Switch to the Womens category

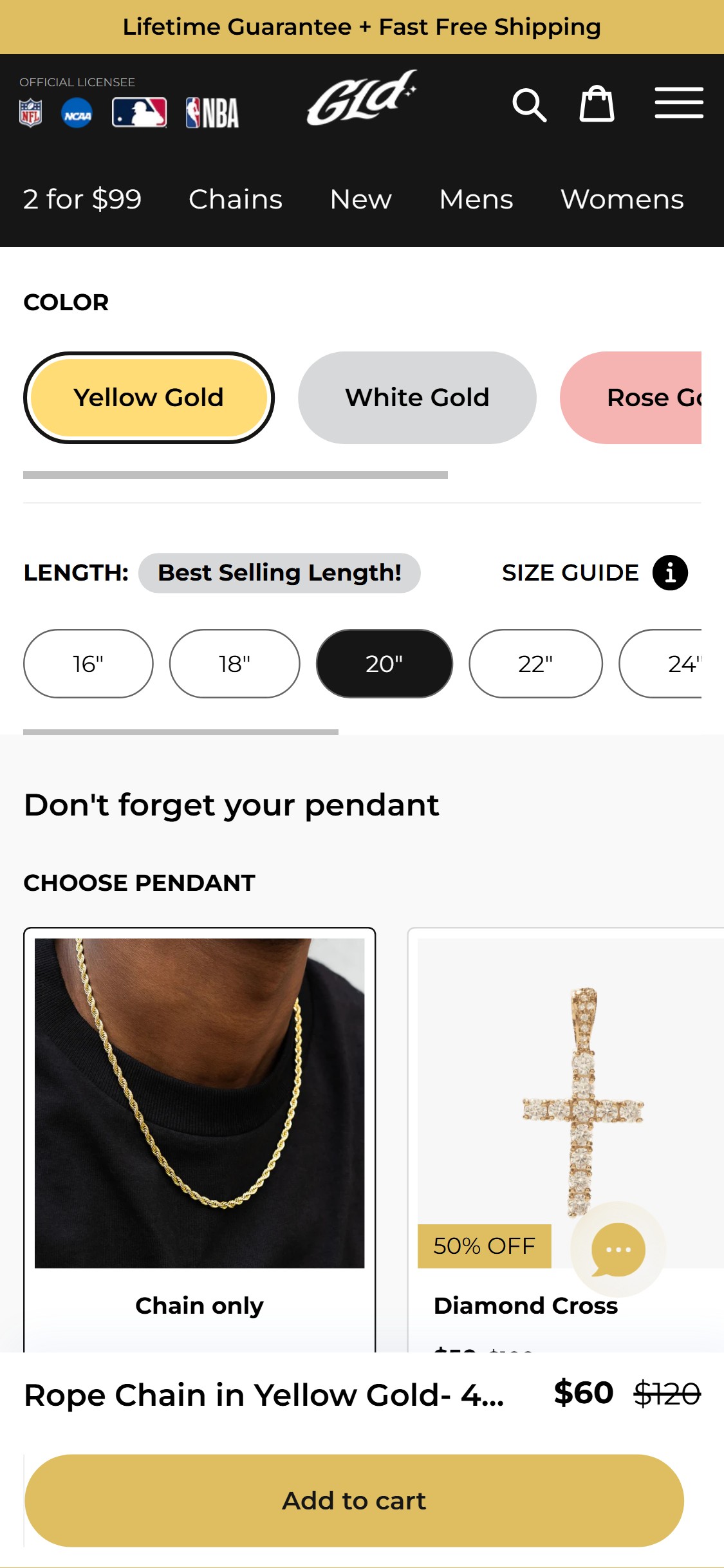[622, 199]
